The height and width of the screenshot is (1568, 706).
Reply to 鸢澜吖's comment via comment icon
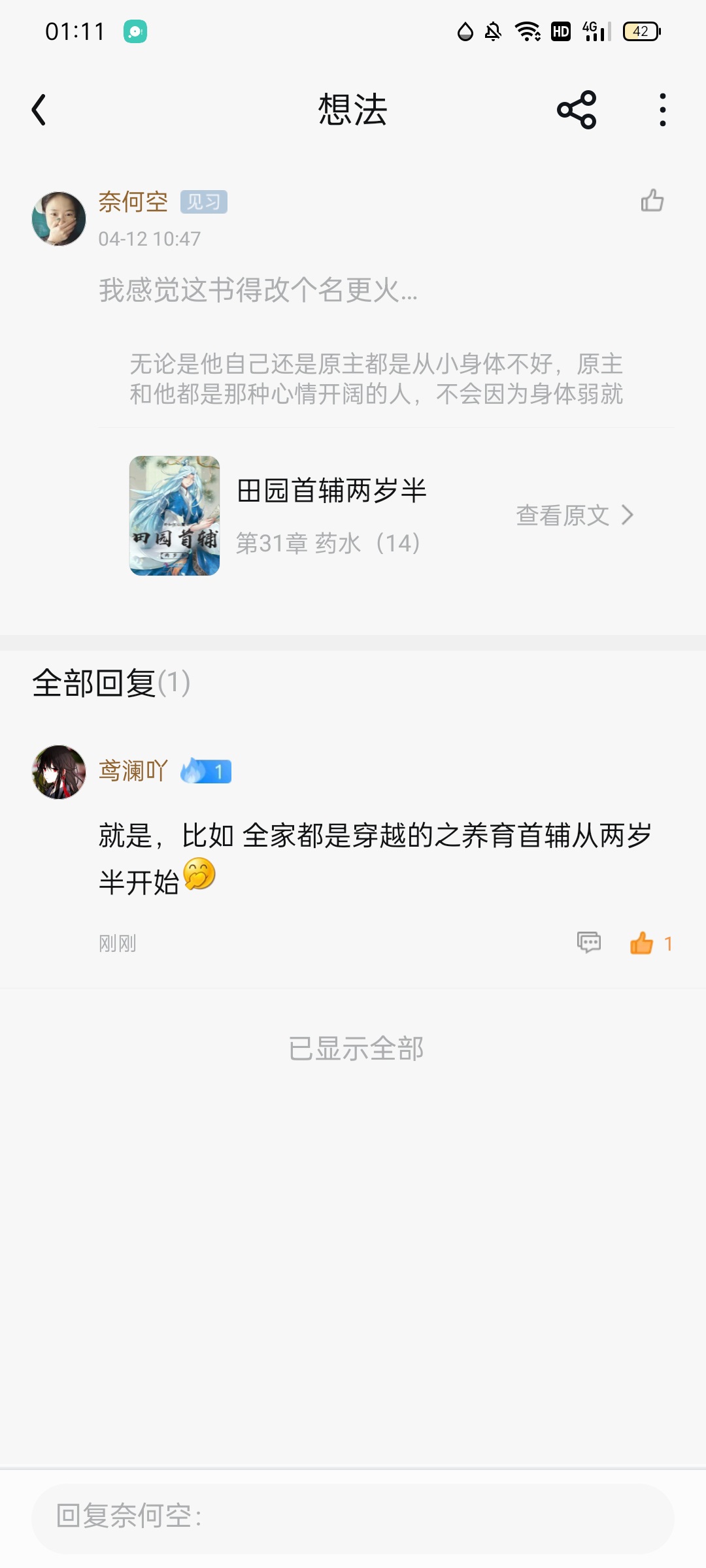[x=589, y=943]
